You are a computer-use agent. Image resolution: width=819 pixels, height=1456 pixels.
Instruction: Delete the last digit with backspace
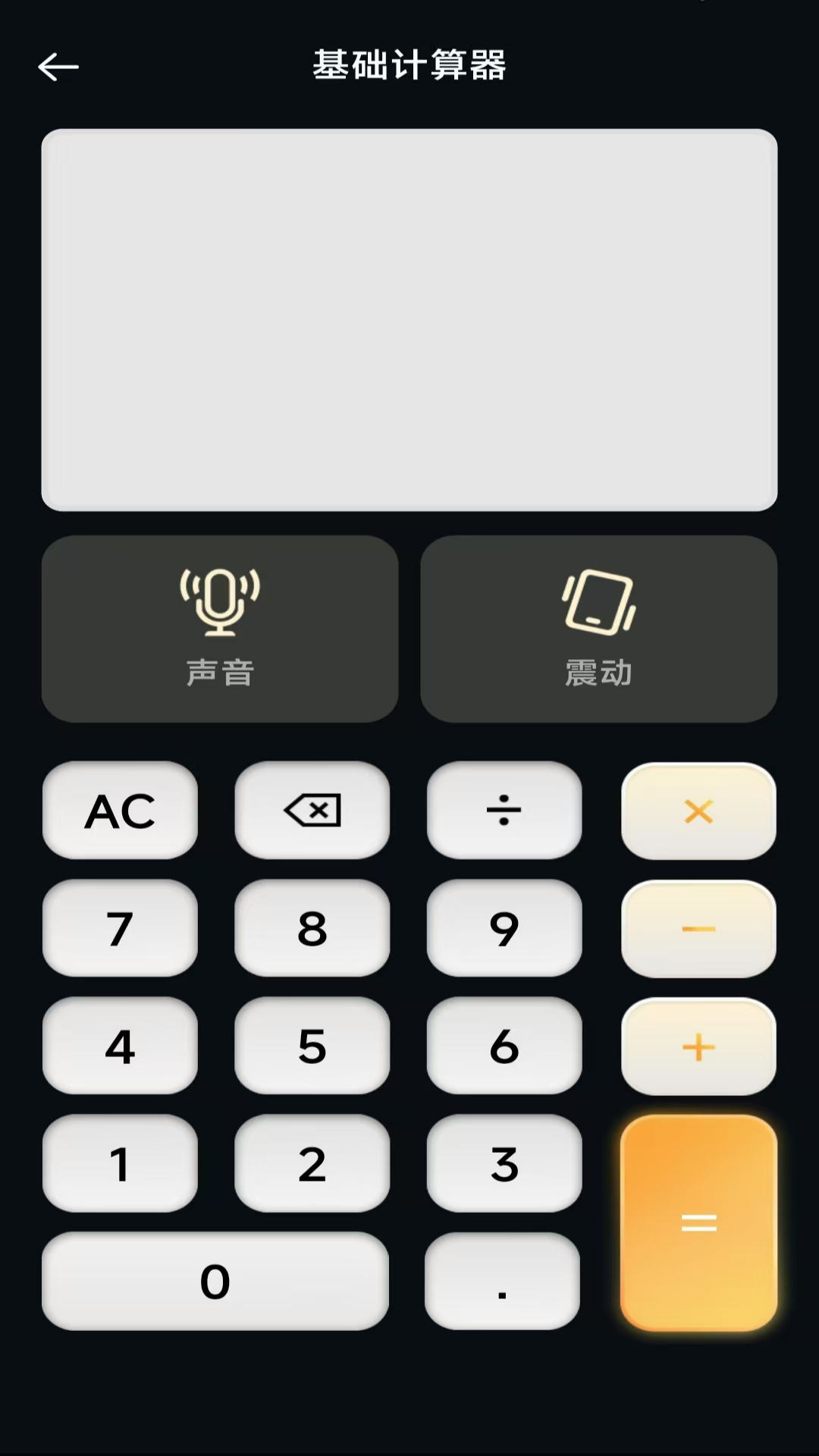[312, 810]
